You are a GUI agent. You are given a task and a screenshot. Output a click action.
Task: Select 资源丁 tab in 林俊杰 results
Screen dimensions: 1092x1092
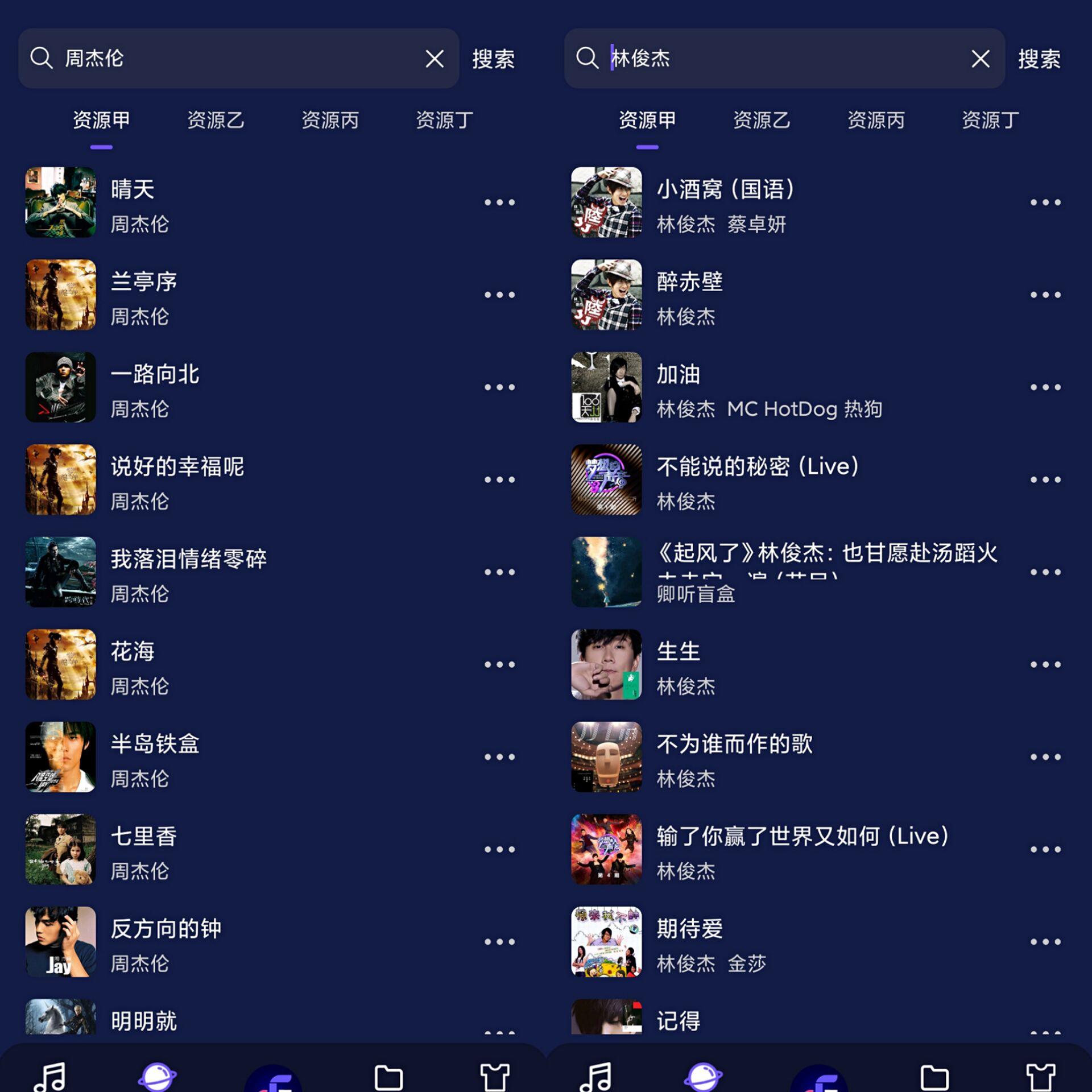(x=990, y=120)
